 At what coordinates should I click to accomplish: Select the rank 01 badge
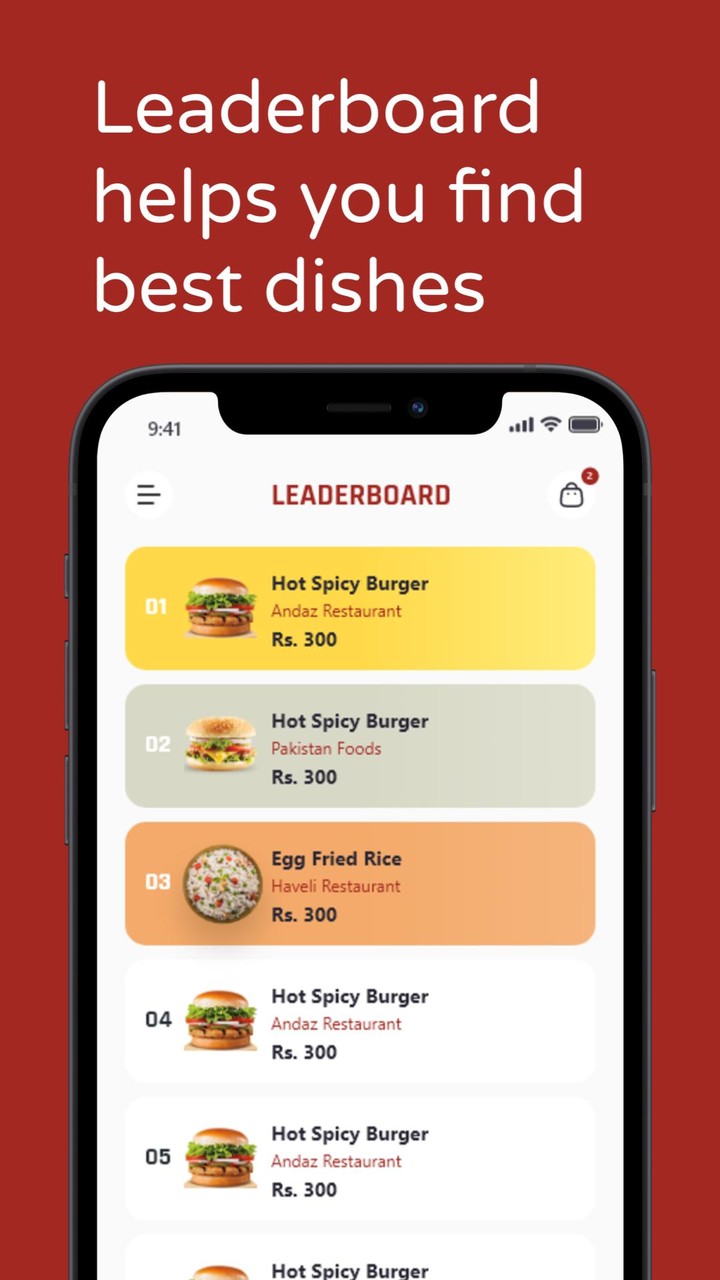[x=156, y=607]
